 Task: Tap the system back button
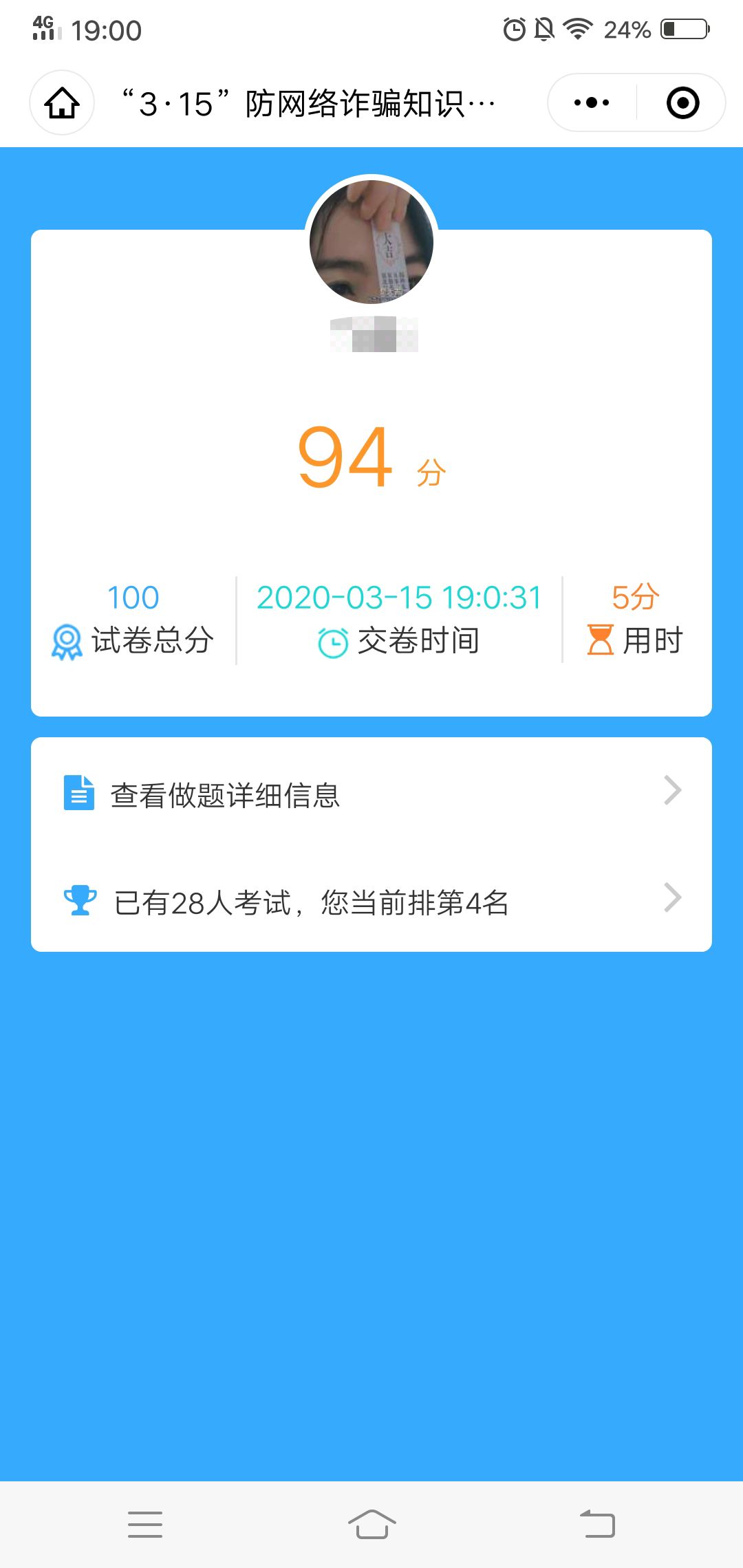coord(597,1524)
